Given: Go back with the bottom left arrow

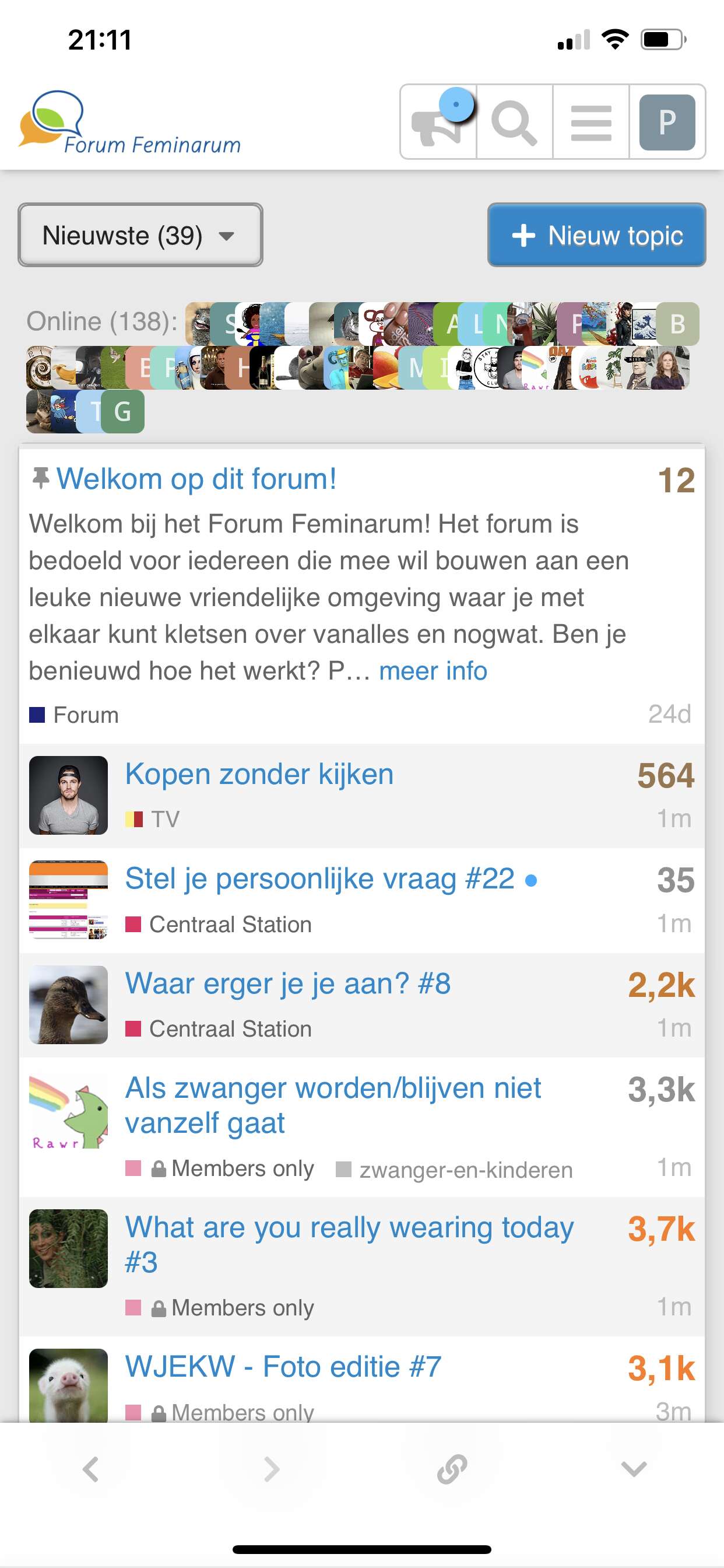Looking at the screenshot, I should click(x=91, y=1469).
